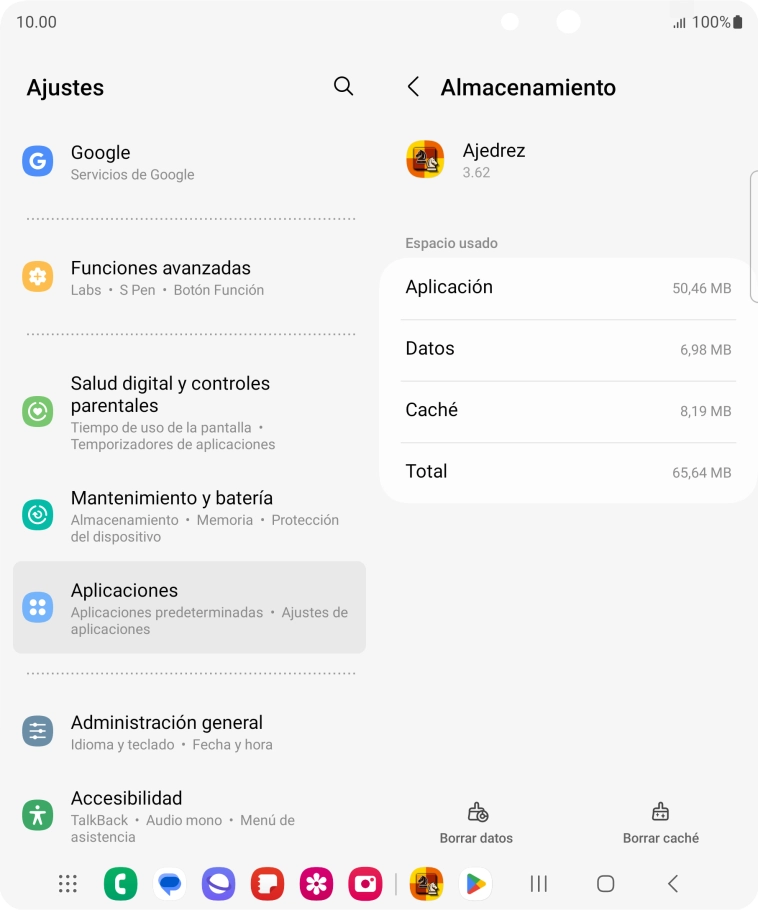Open Mantenimiento y batería
758x910 pixels.
point(188,515)
